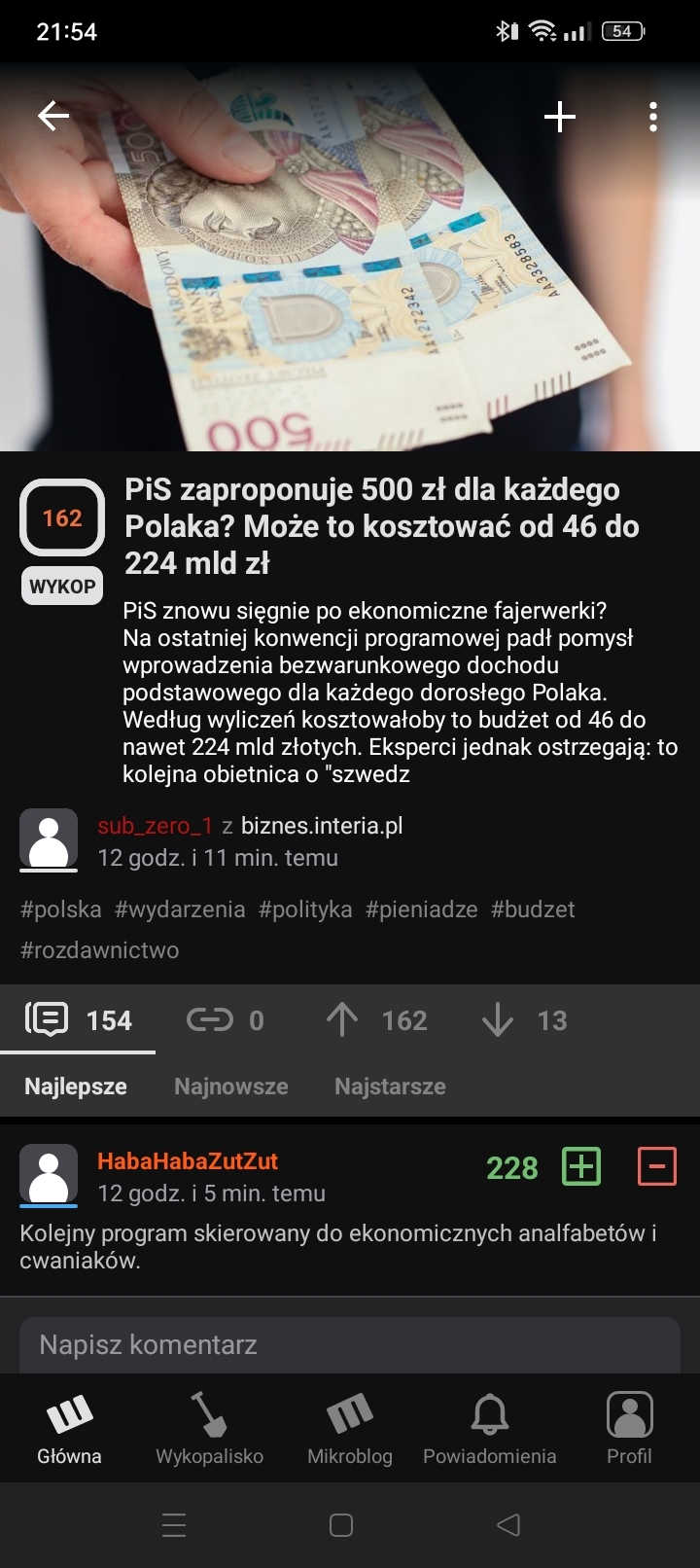Viewport: 700px width, 1568px height.
Task: Tap the Napisz komentarz field
Action: click(x=350, y=1344)
